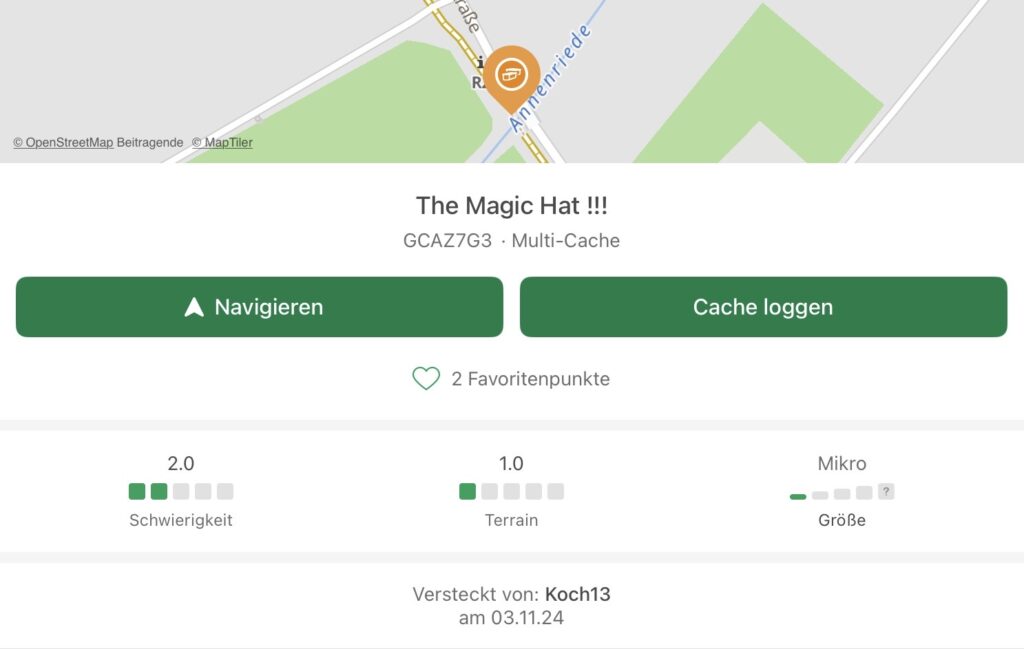Tap the orange cache pin on the map

point(511,74)
